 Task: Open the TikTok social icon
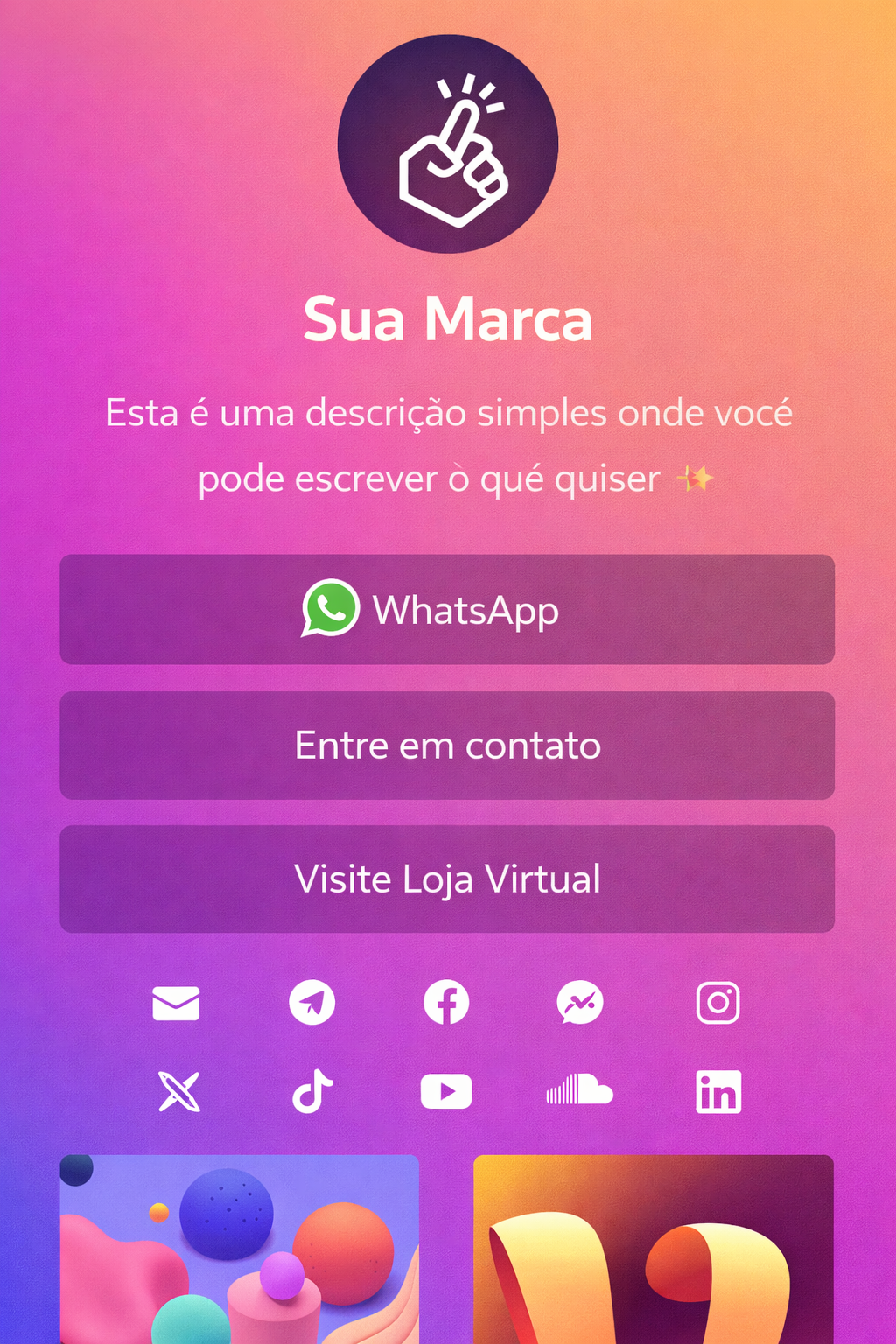coord(312,1090)
